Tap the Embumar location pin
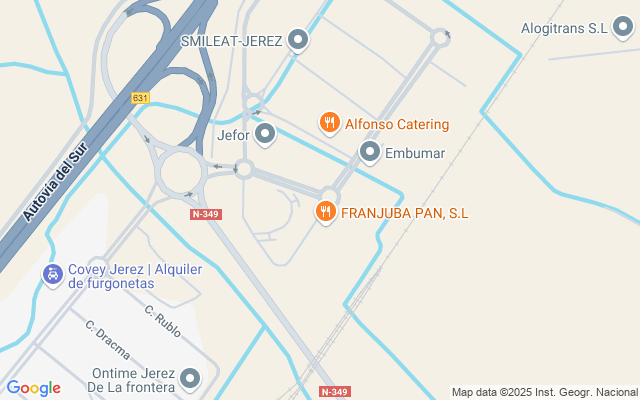The width and height of the screenshot is (640, 400). (x=370, y=153)
